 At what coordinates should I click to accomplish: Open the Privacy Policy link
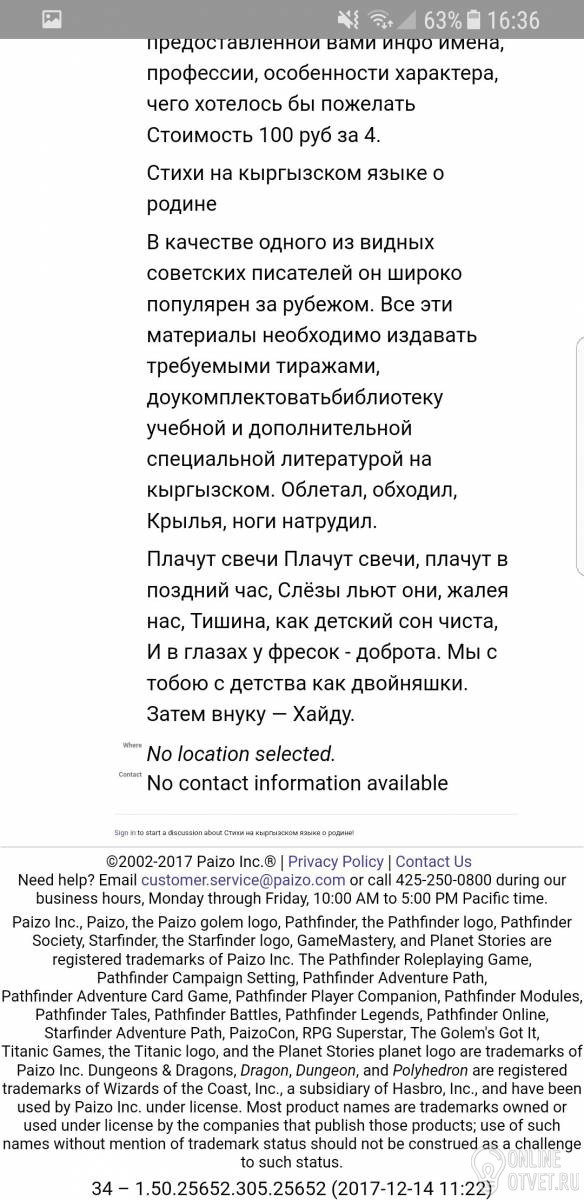[335, 861]
